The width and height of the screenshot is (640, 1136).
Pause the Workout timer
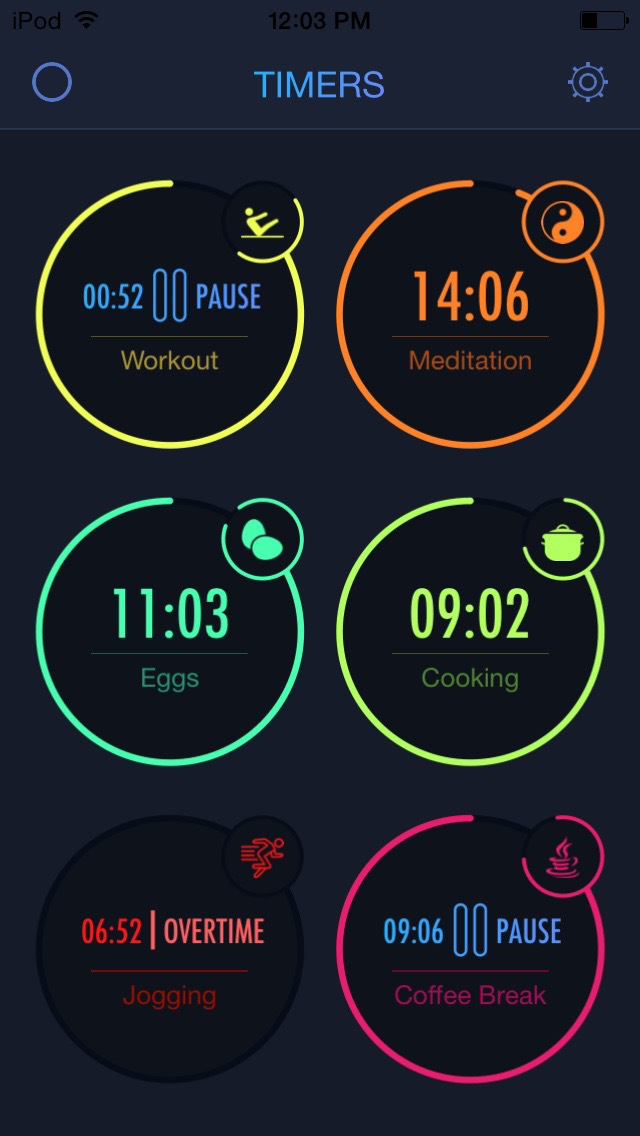click(x=170, y=297)
